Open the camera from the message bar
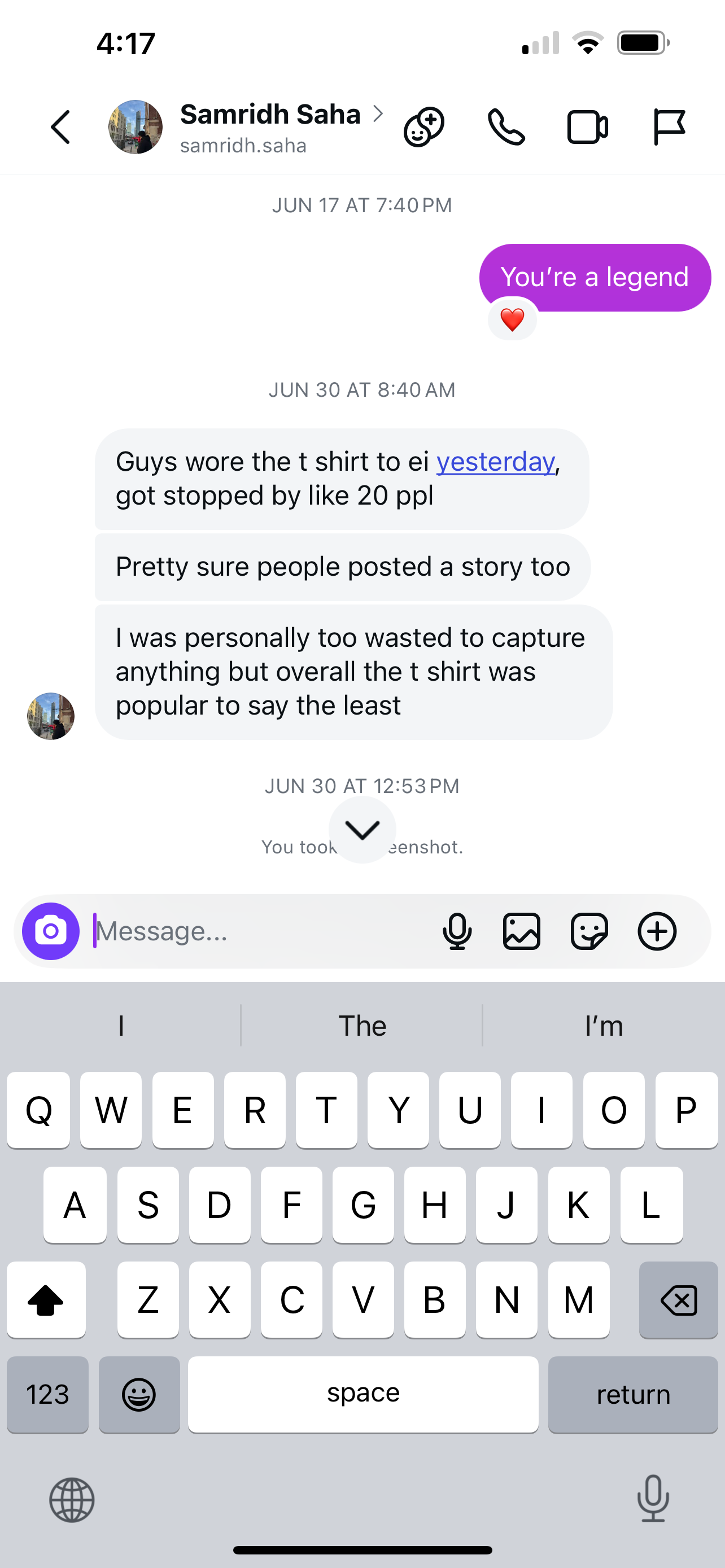Image resolution: width=725 pixels, height=1568 pixels. [x=51, y=931]
